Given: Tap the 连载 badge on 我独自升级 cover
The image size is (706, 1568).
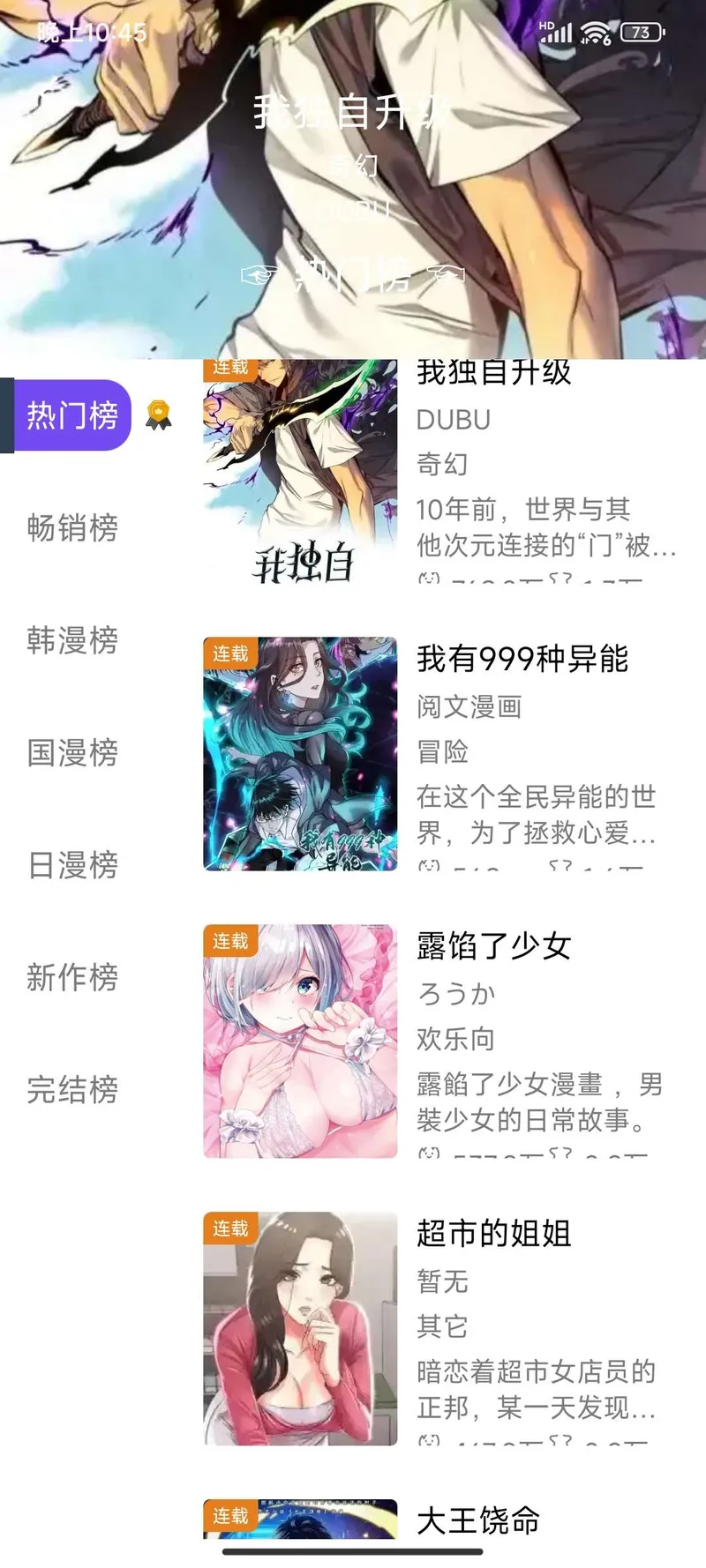Looking at the screenshot, I should (x=230, y=369).
